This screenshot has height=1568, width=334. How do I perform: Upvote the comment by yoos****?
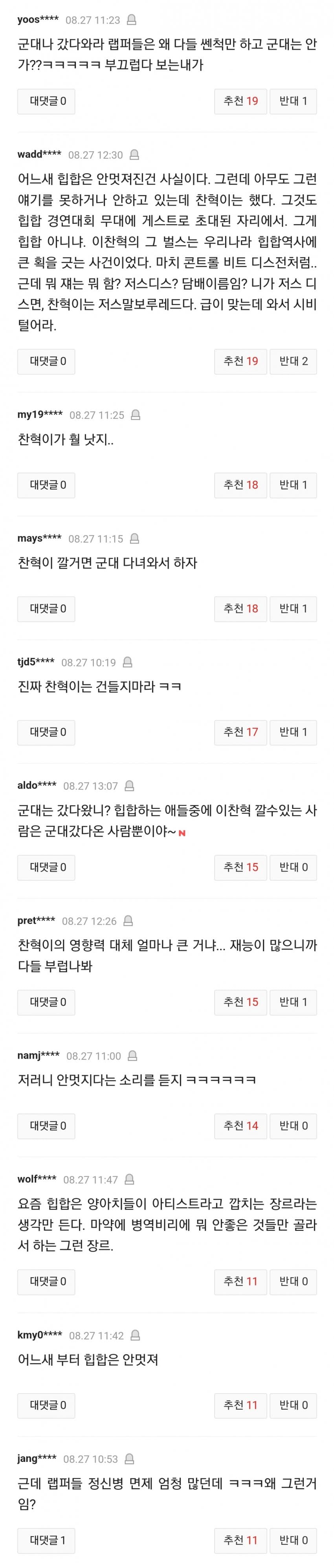(x=240, y=101)
